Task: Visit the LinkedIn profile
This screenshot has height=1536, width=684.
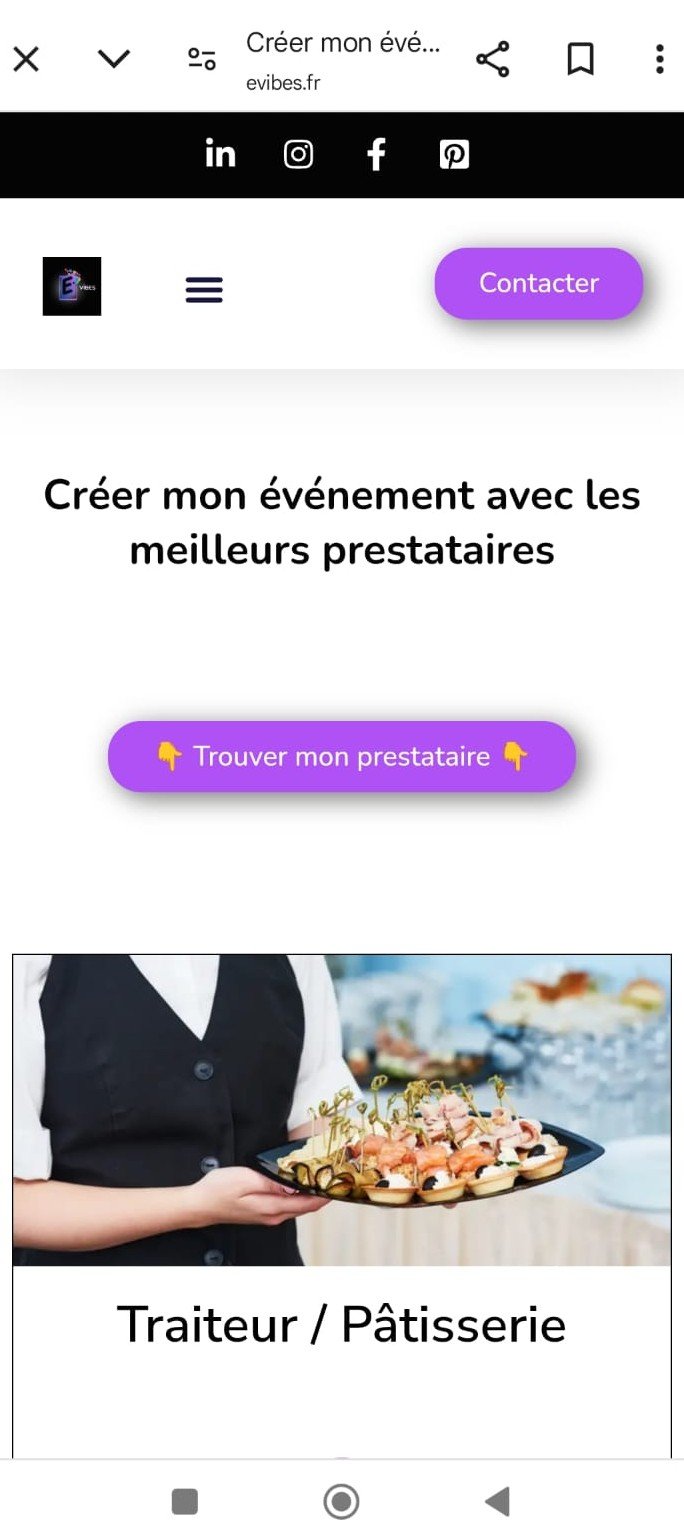Action: pos(220,155)
